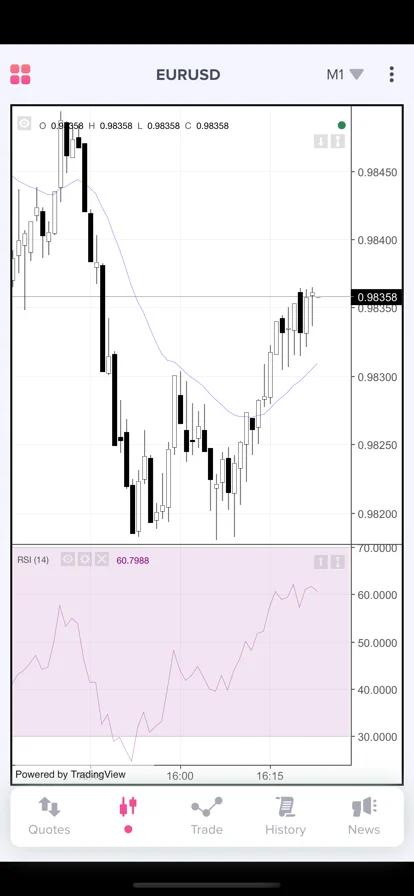Viewport: 414px width, 896px height.
Task: Remove the RSI indicator
Action: pos(101,559)
